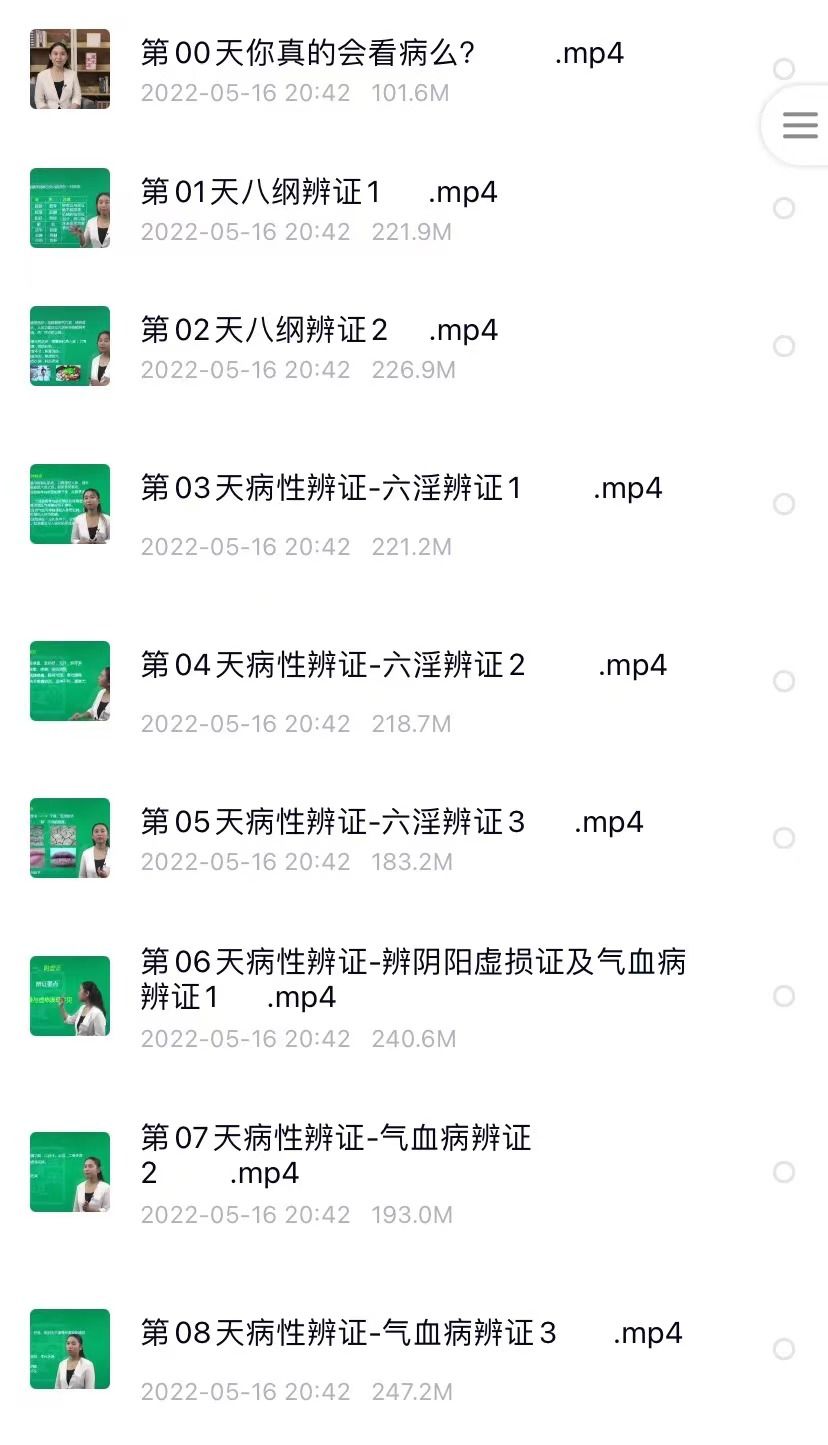Select the 第00天 file radio circle
Screen dimensions: 828x1445
(784, 69)
